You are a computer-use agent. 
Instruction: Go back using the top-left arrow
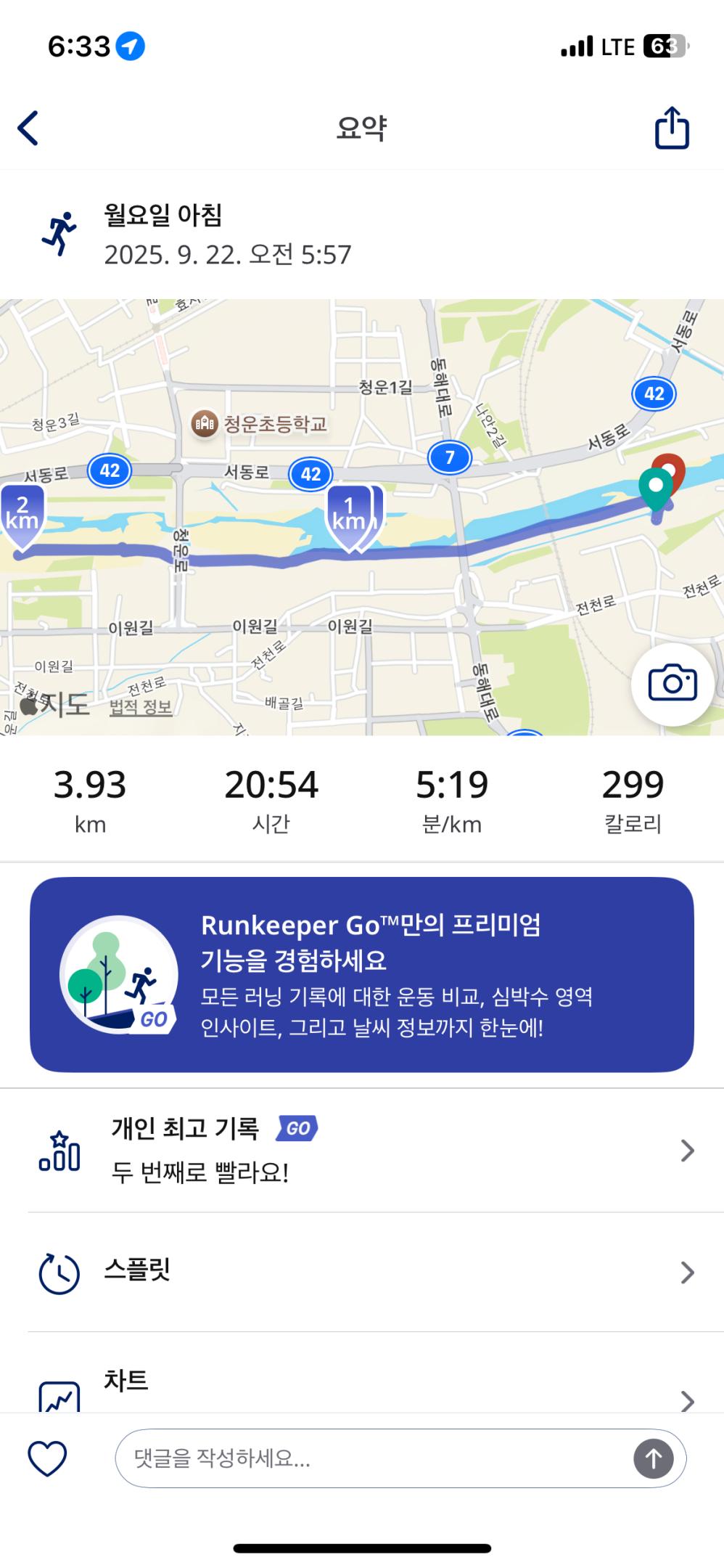[28, 128]
